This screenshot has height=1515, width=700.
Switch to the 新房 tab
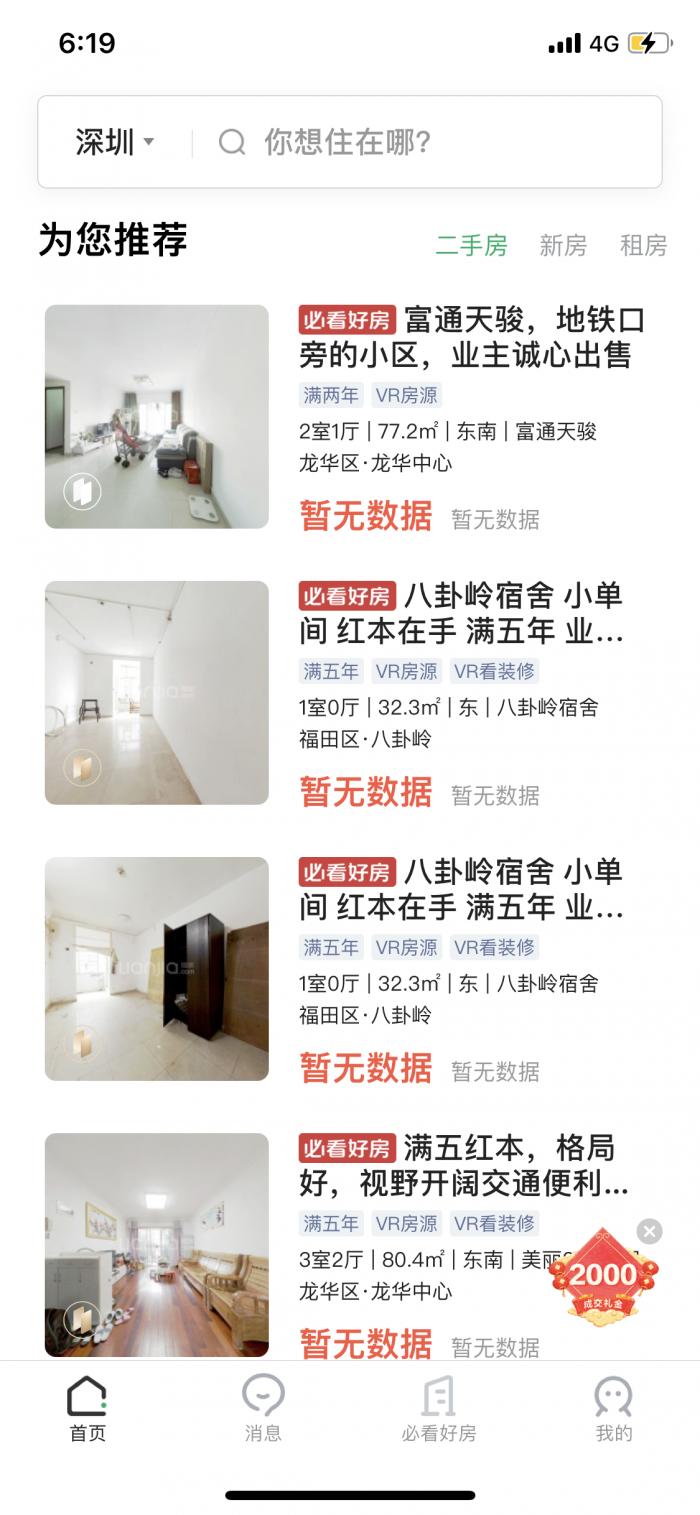tap(563, 245)
